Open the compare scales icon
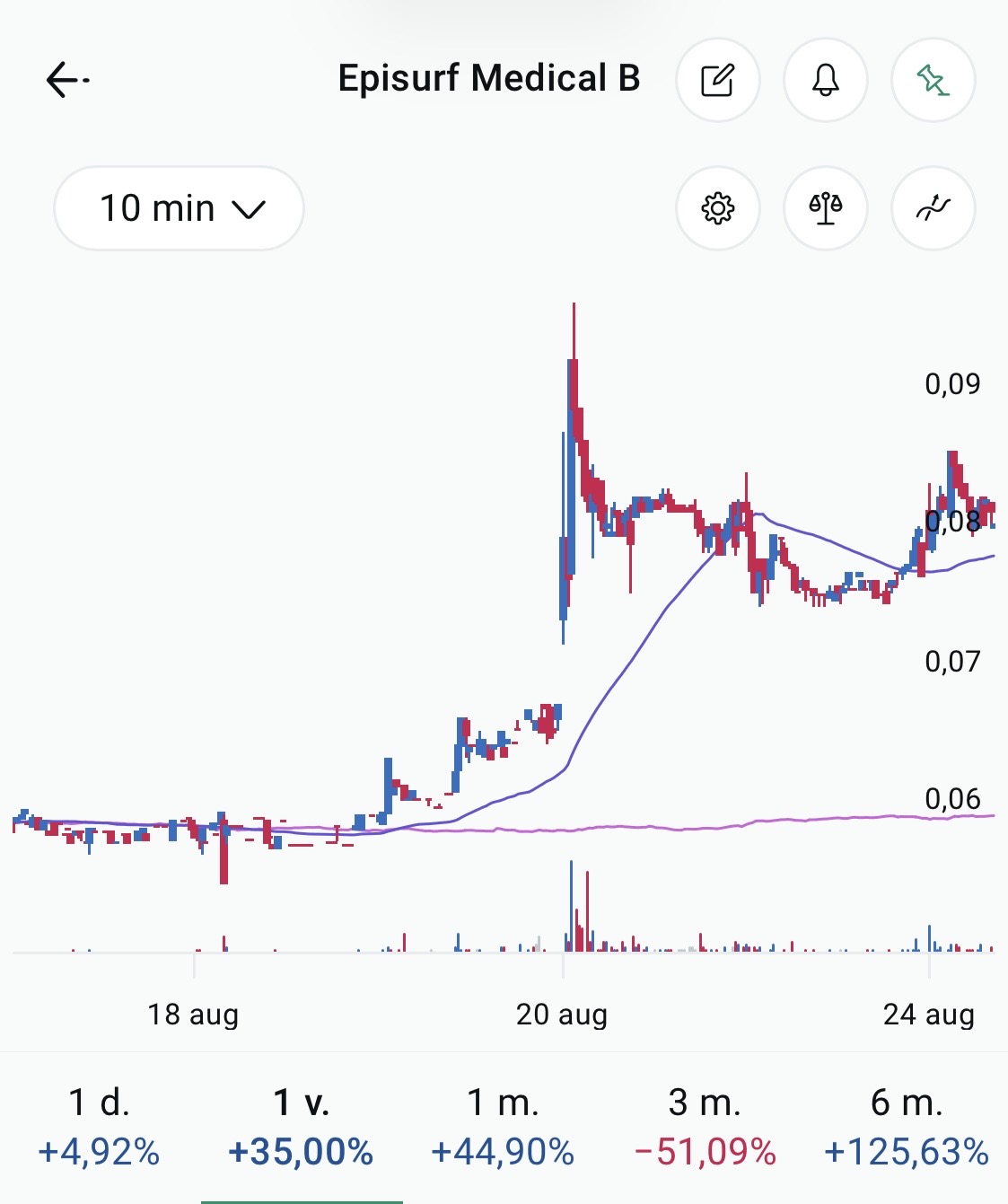The height and width of the screenshot is (1204, 1008). coord(826,208)
